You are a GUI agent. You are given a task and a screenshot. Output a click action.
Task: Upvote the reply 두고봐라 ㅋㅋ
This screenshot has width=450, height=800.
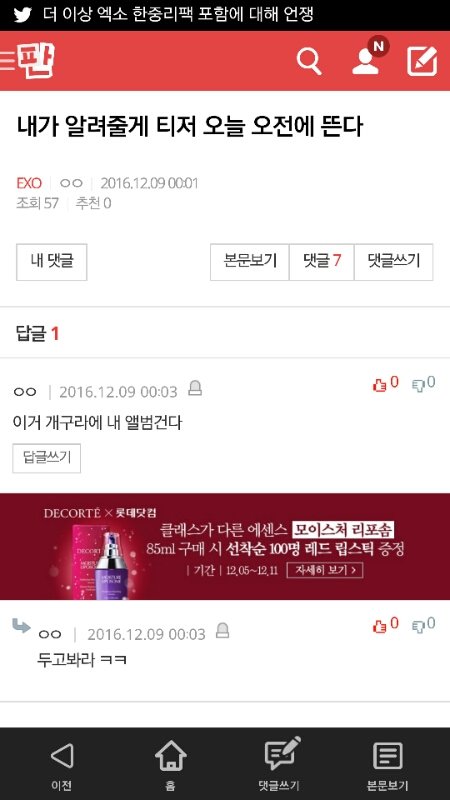tap(385, 625)
